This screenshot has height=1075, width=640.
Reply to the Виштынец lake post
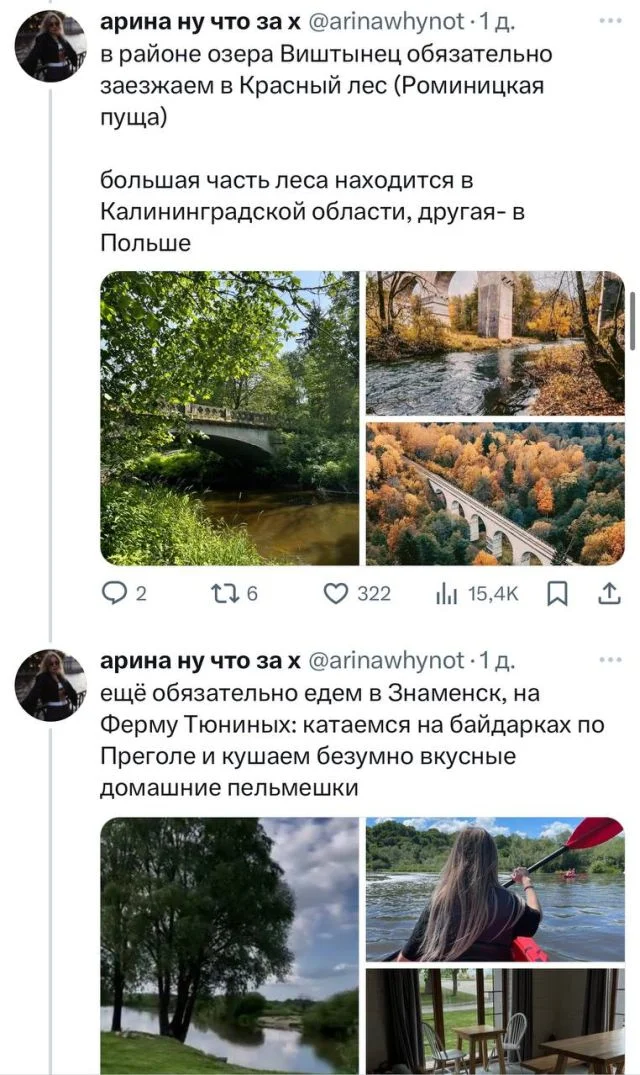coord(116,594)
